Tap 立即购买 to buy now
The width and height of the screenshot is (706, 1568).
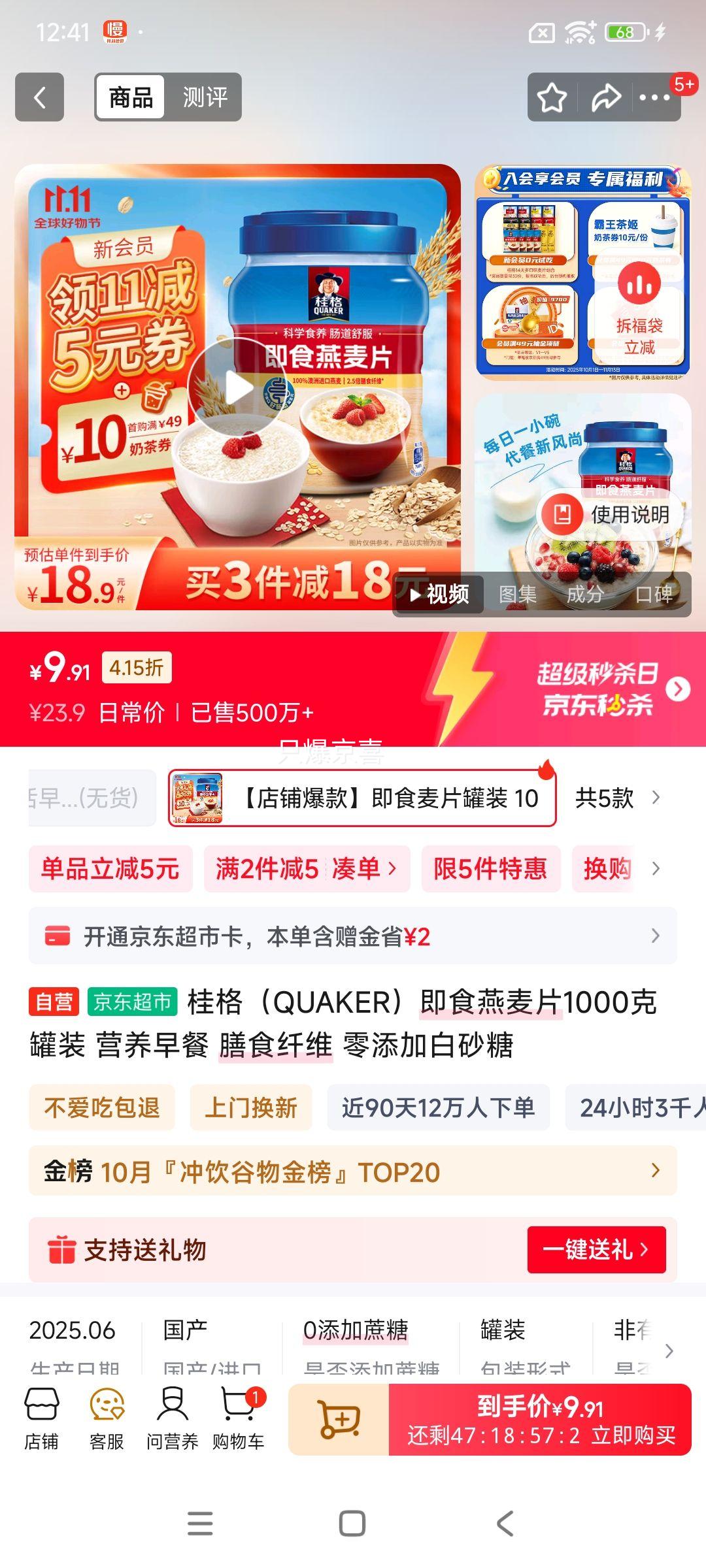[x=540, y=1419]
